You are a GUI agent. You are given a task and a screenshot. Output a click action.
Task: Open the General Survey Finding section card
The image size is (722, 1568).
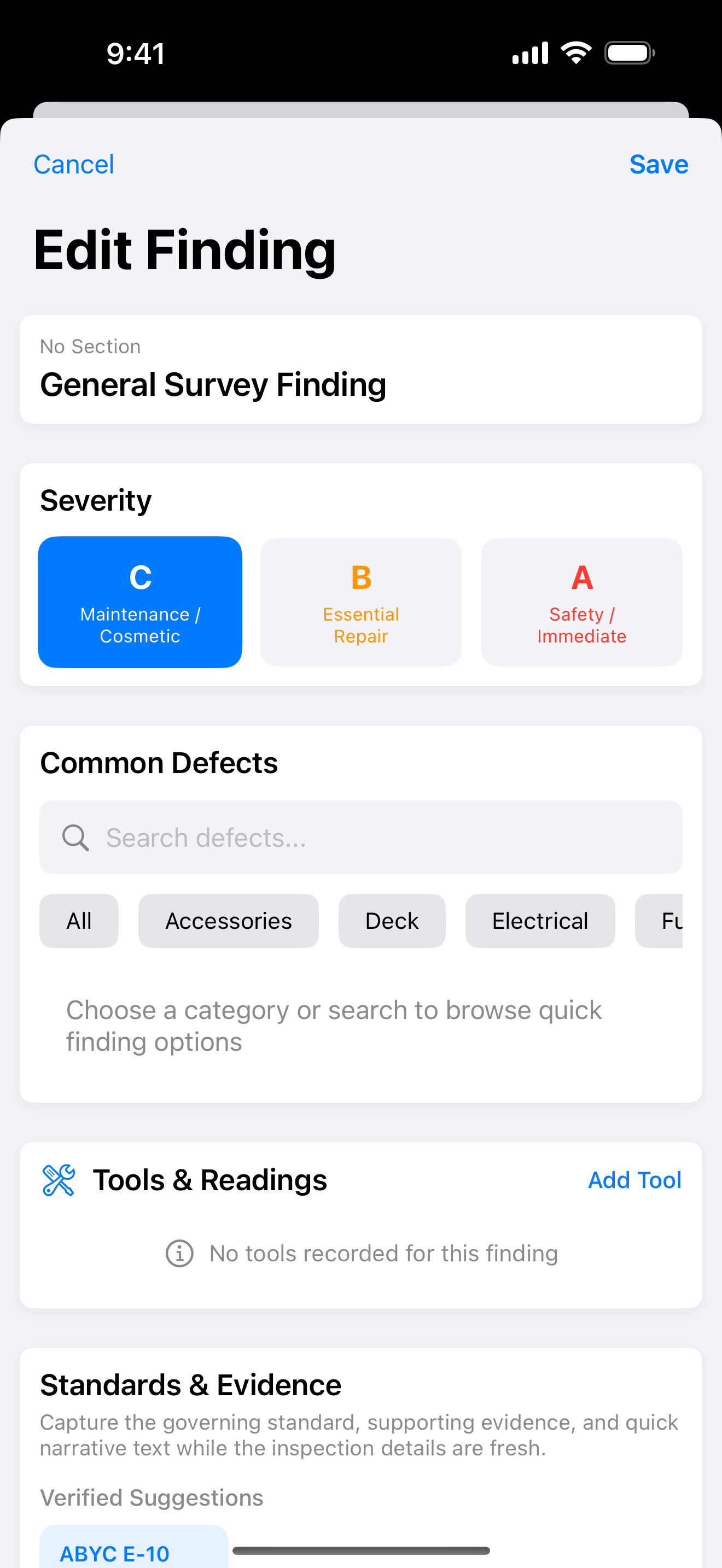pos(360,370)
